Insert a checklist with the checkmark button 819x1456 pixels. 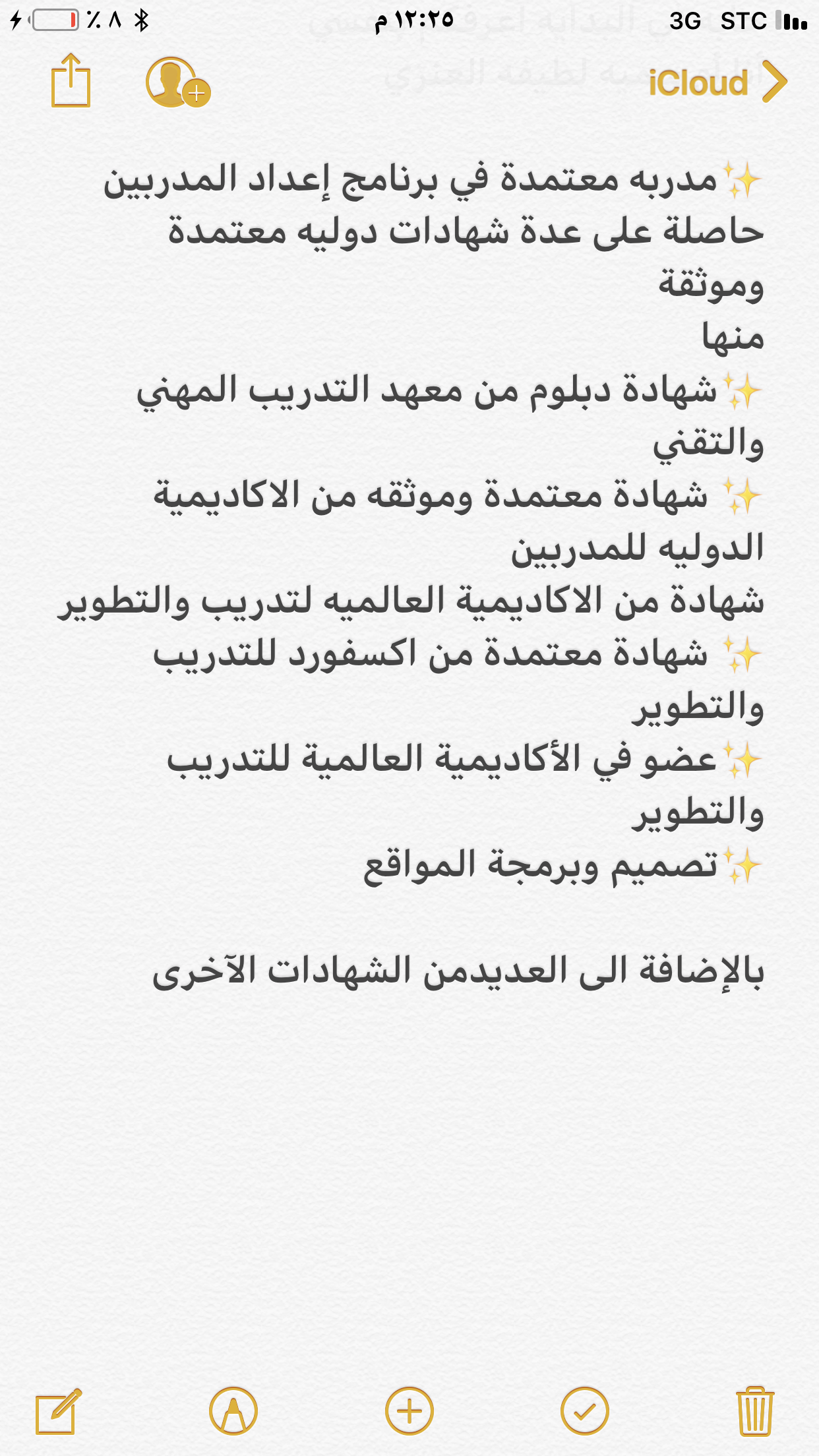pos(585,1410)
